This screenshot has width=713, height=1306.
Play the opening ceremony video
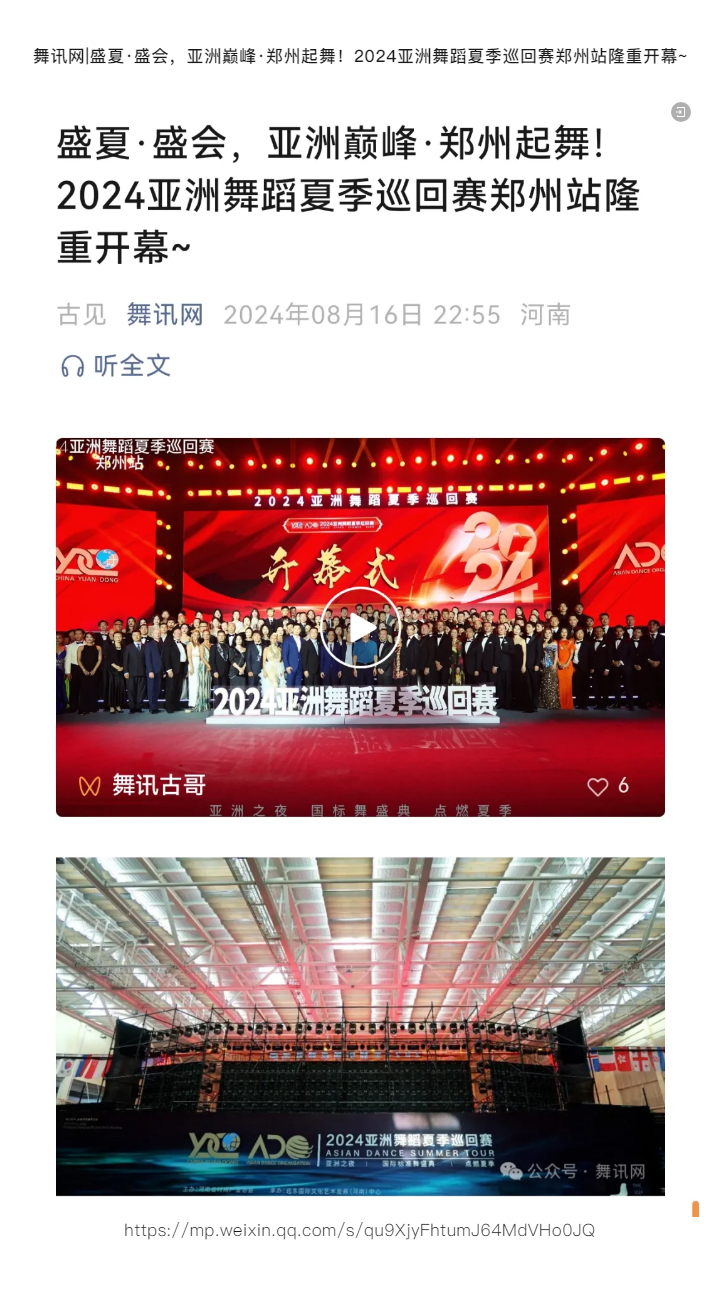[360, 627]
